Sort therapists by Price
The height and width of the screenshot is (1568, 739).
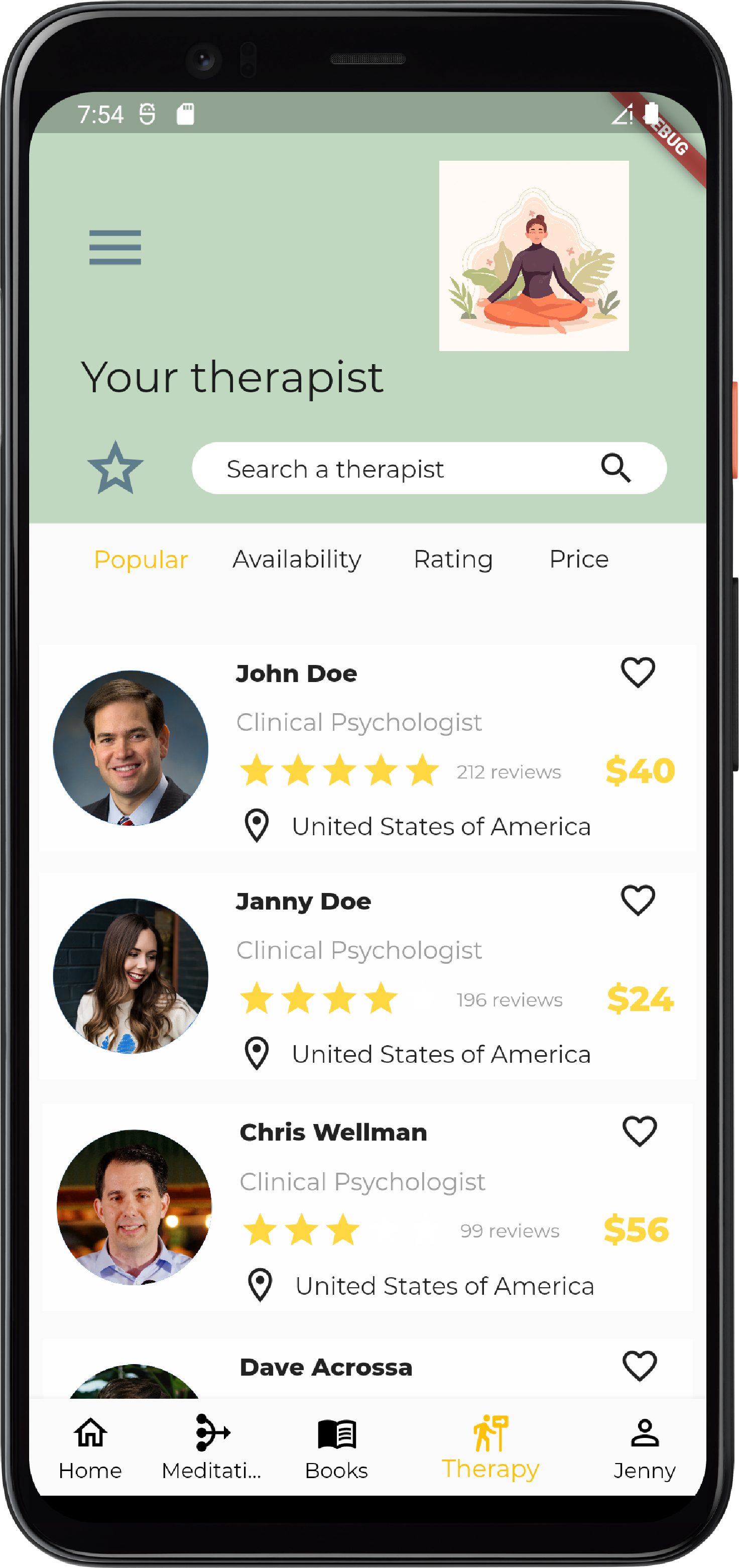tap(579, 559)
